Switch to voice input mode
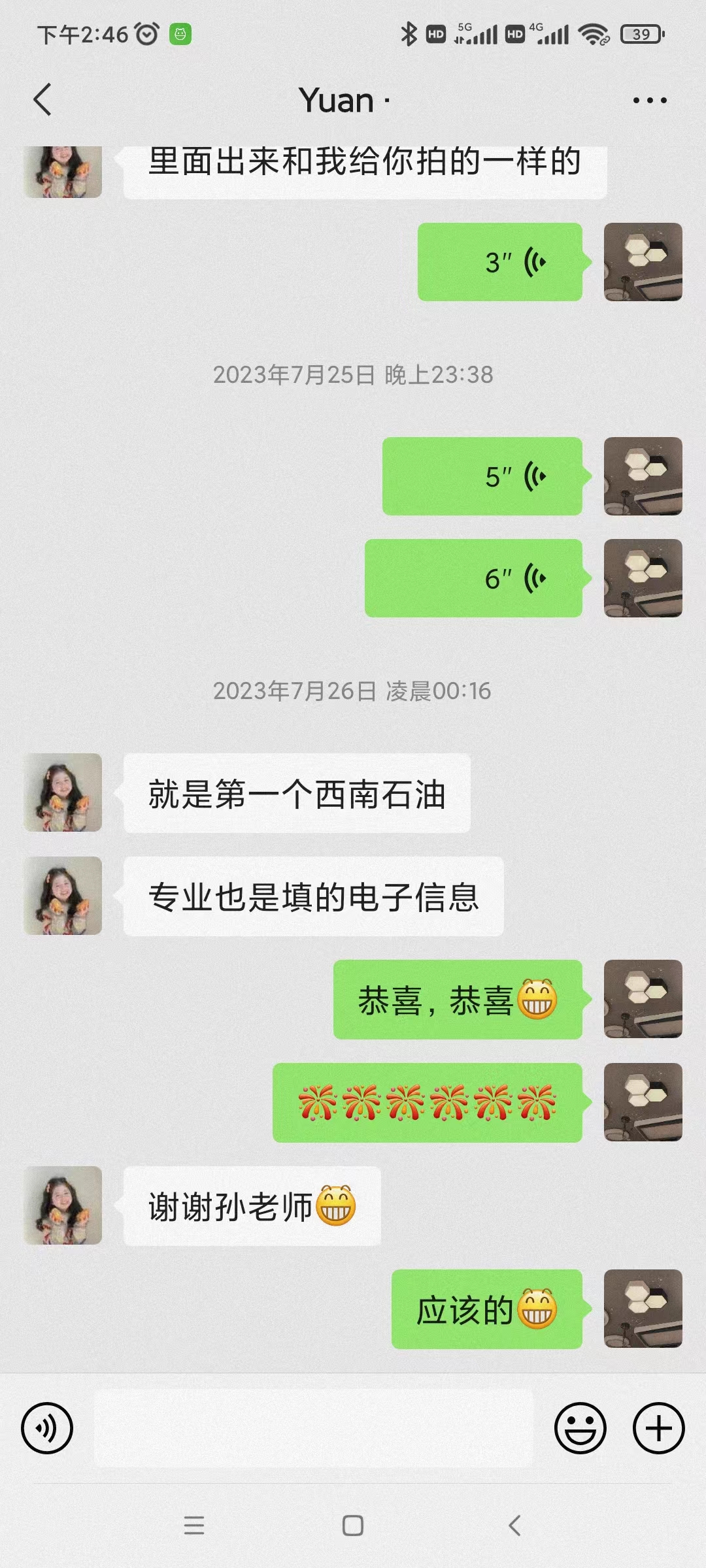Screen dimensions: 706x1568 coord(47,1428)
